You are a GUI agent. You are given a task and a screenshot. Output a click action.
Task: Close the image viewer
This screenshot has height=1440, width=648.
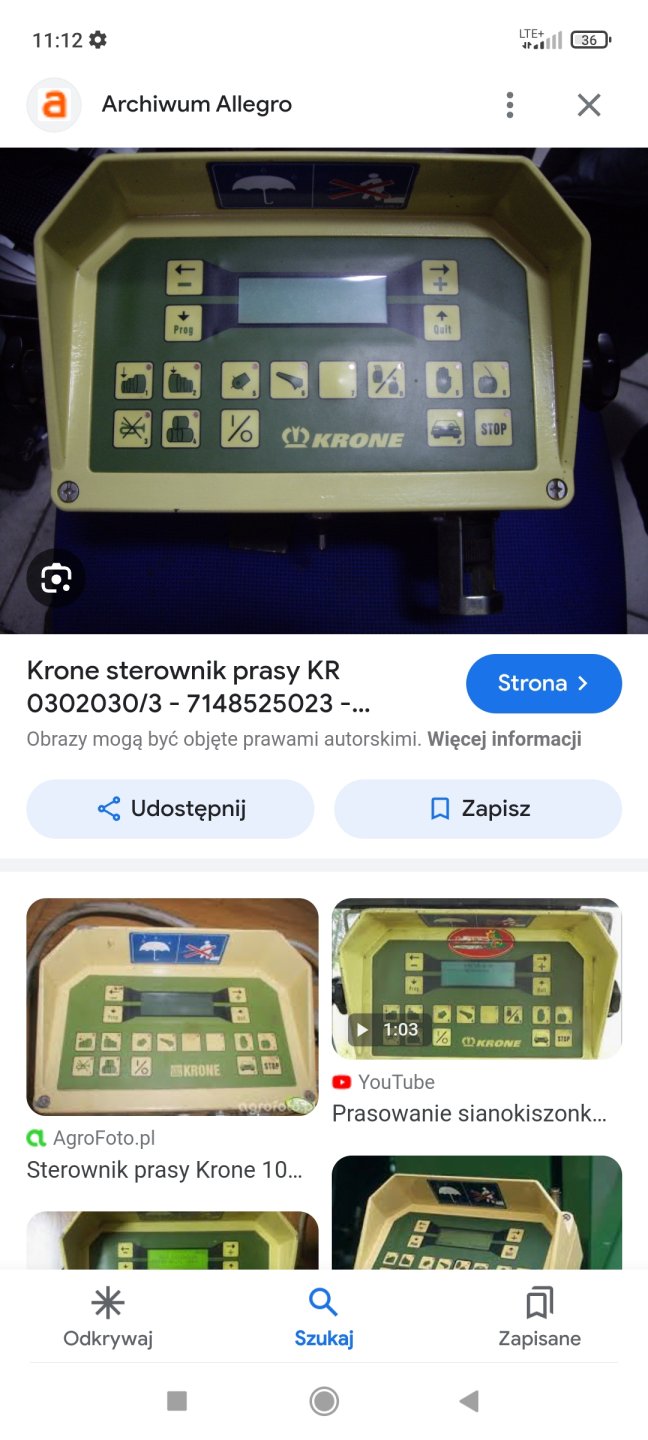(x=589, y=104)
